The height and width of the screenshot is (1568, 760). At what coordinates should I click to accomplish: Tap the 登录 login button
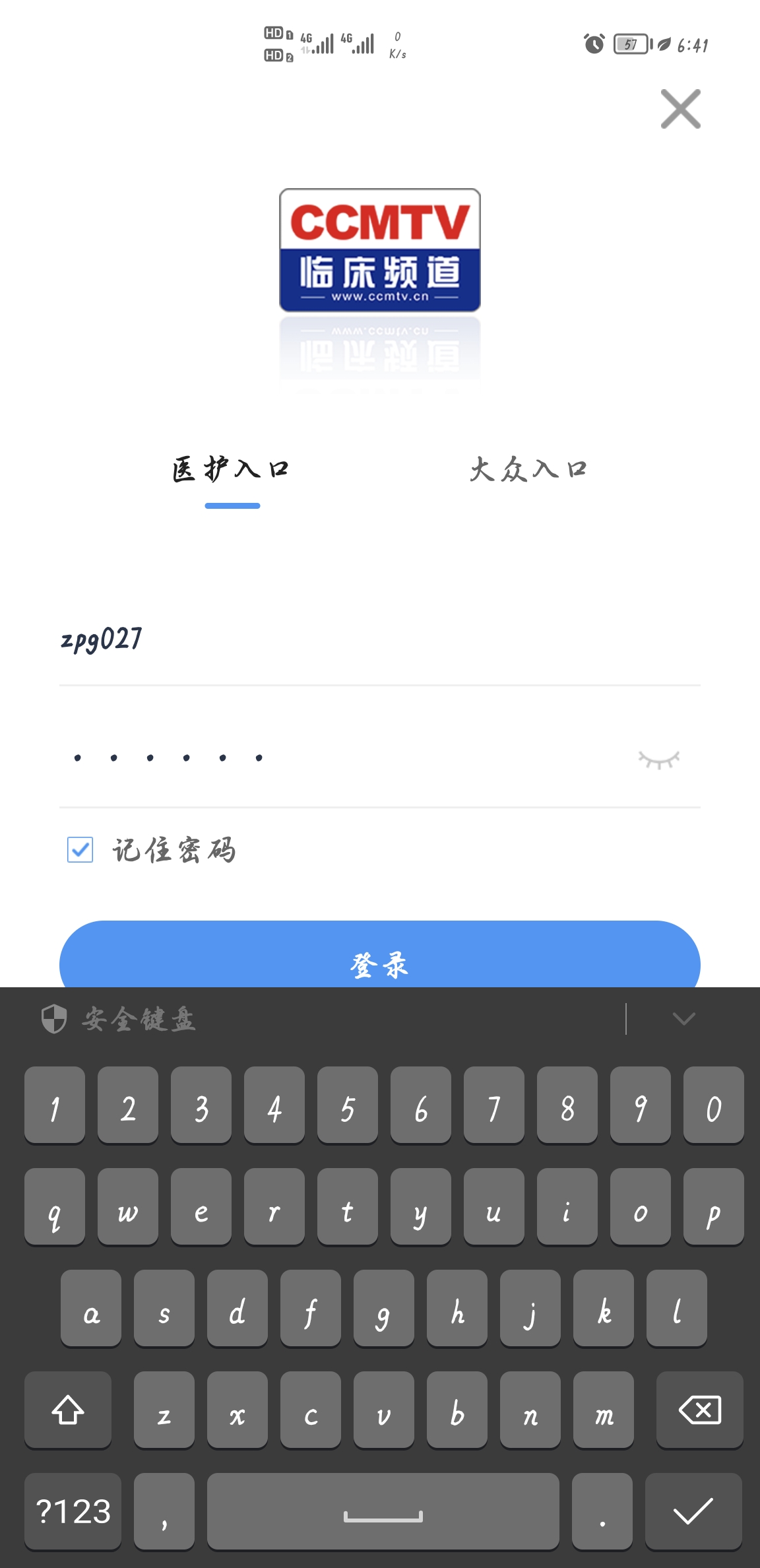pos(379,958)
